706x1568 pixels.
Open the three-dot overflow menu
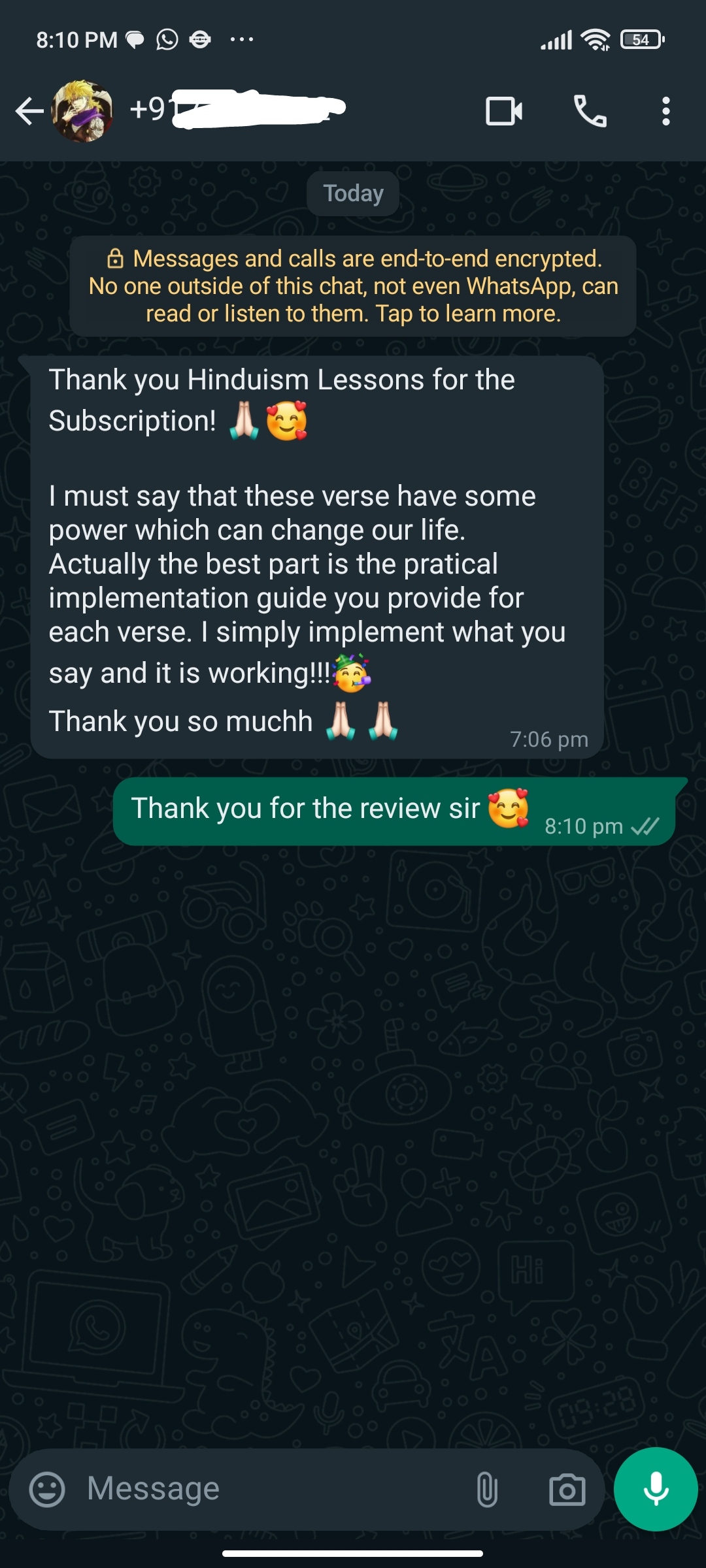pos(665,111)
